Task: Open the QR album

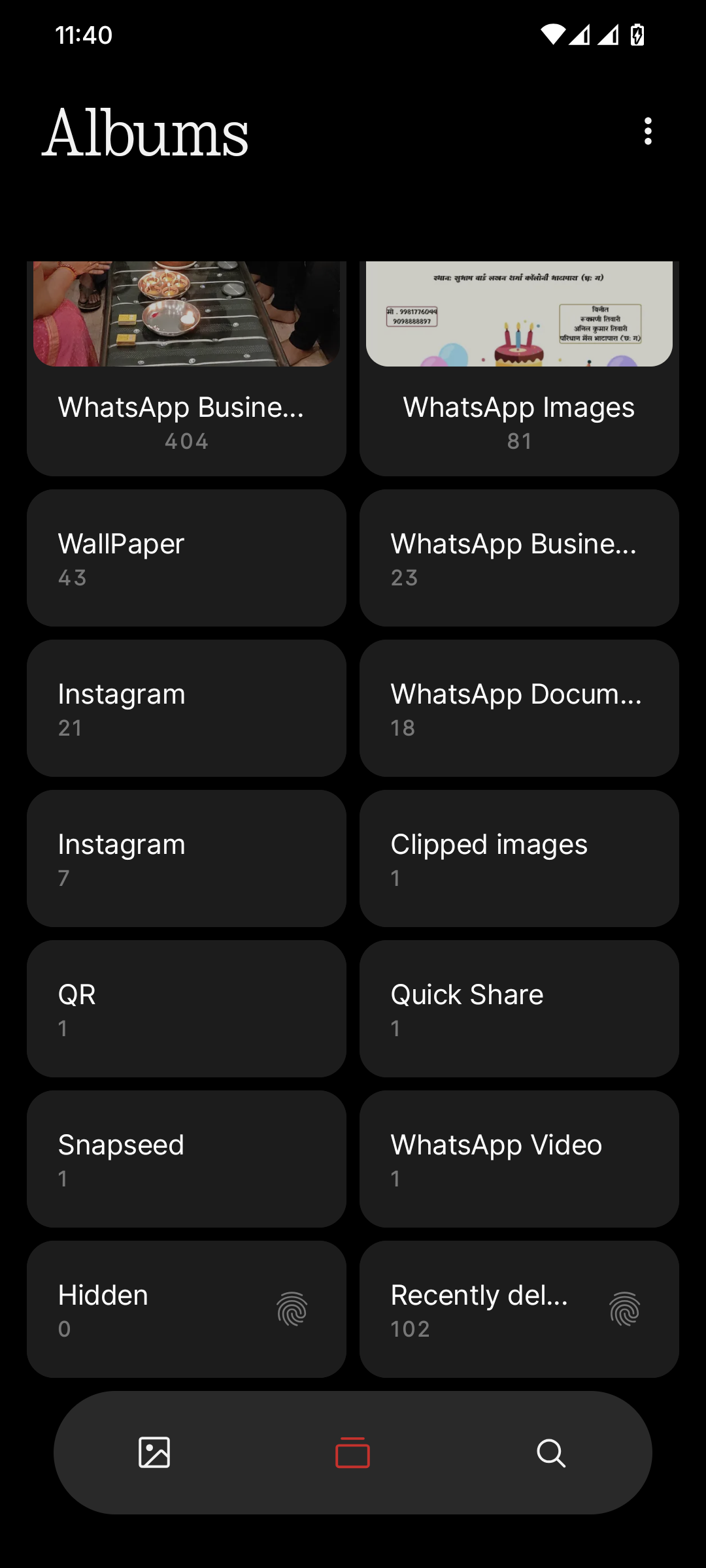Action: (x=186, y=1009)
